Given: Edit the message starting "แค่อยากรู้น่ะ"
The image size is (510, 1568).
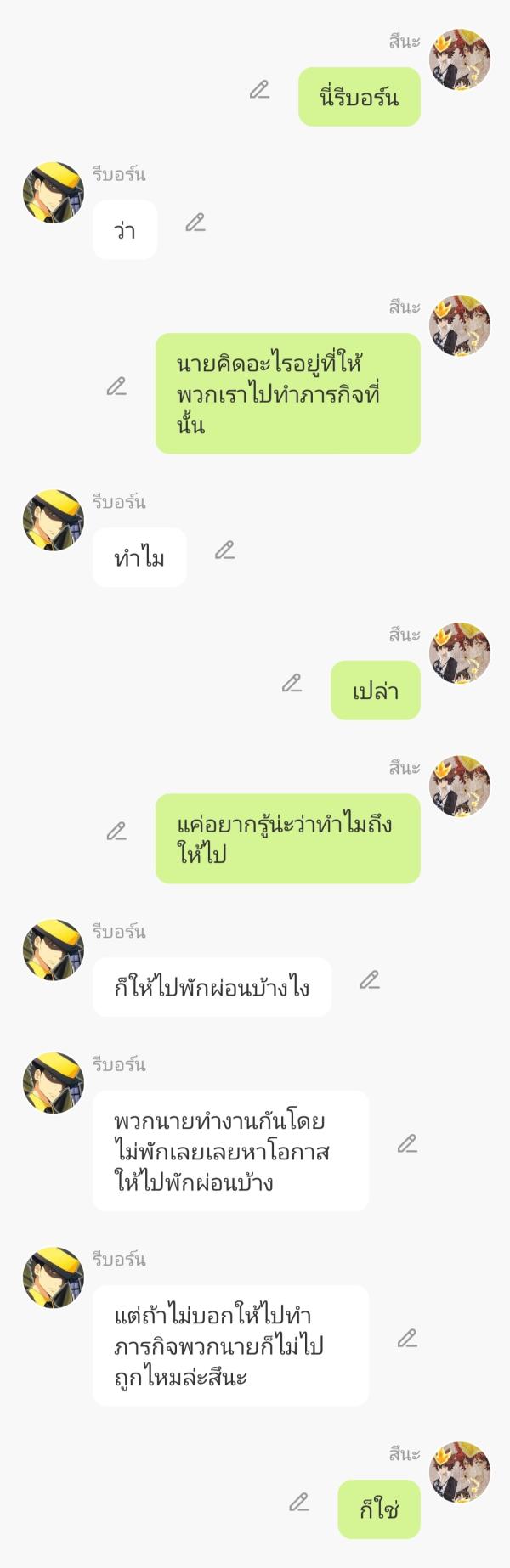Looking at the screenshot, I should click(116, 832).
